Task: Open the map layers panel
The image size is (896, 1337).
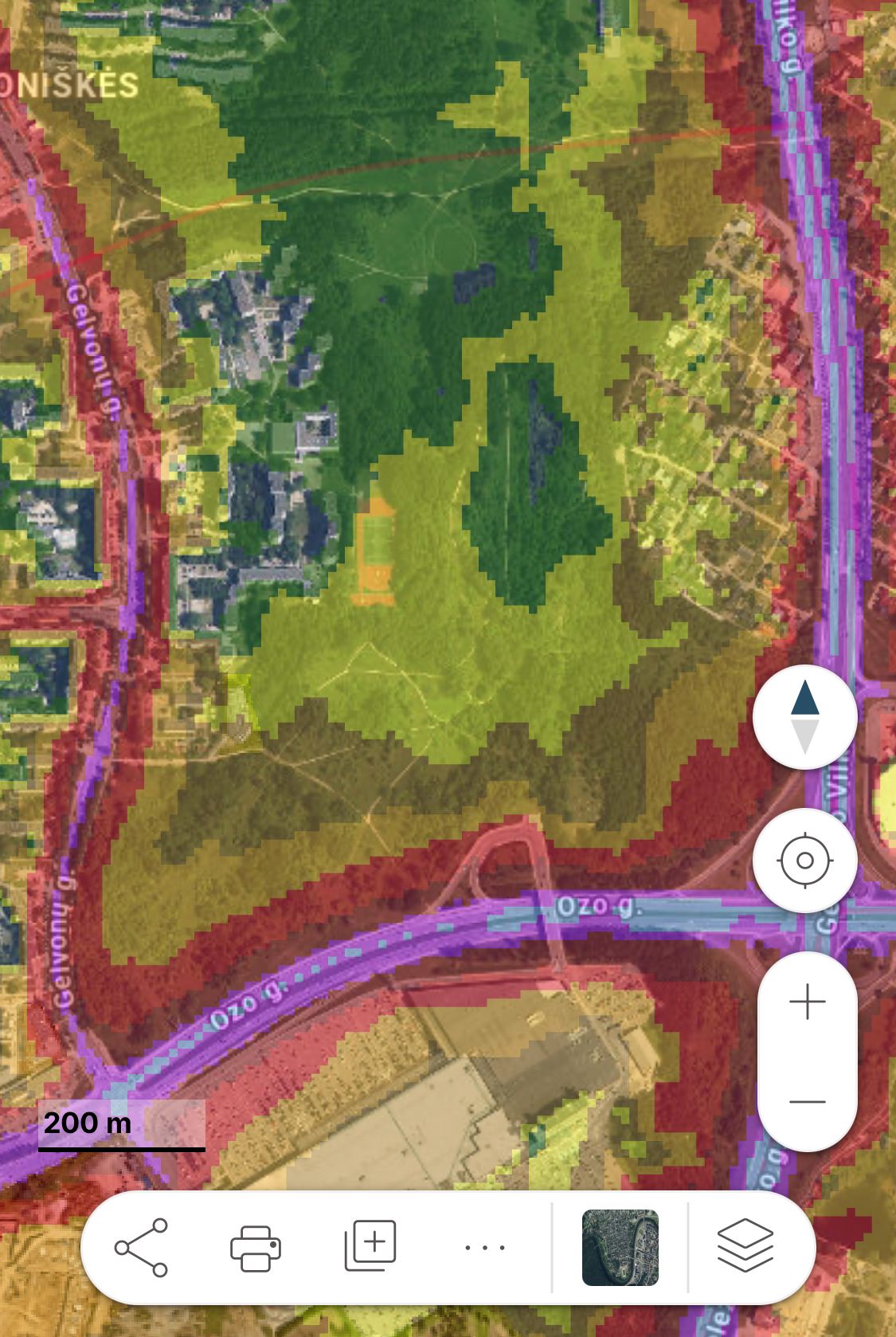Action: click(x=745, y=1246)
